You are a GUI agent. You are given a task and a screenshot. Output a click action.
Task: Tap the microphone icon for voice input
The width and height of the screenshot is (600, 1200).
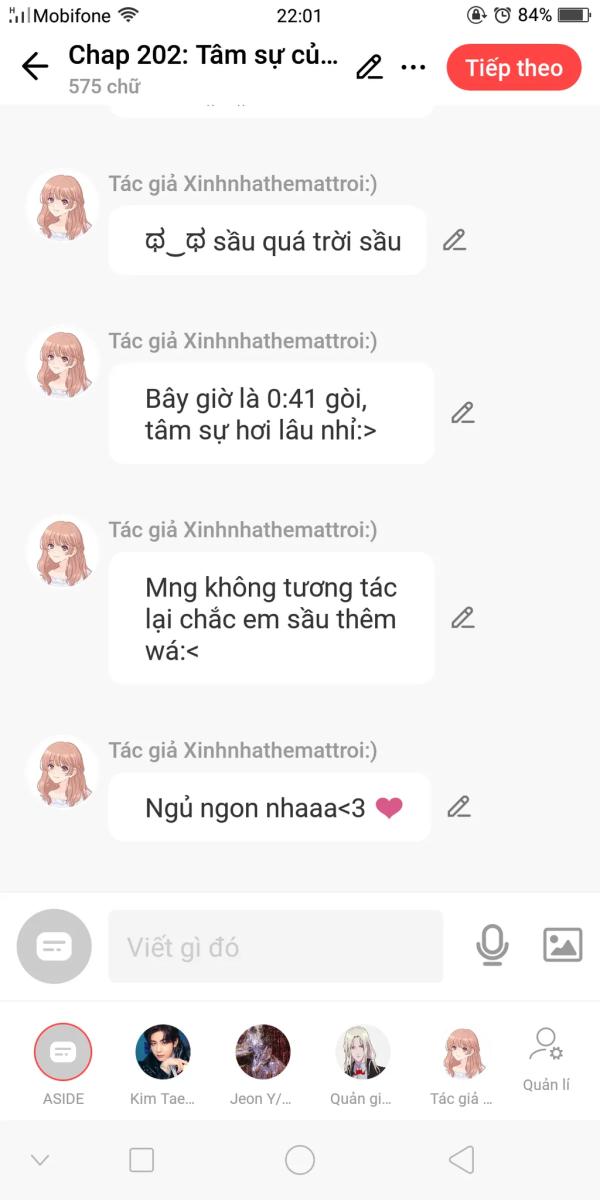click(x=492, y=945)
